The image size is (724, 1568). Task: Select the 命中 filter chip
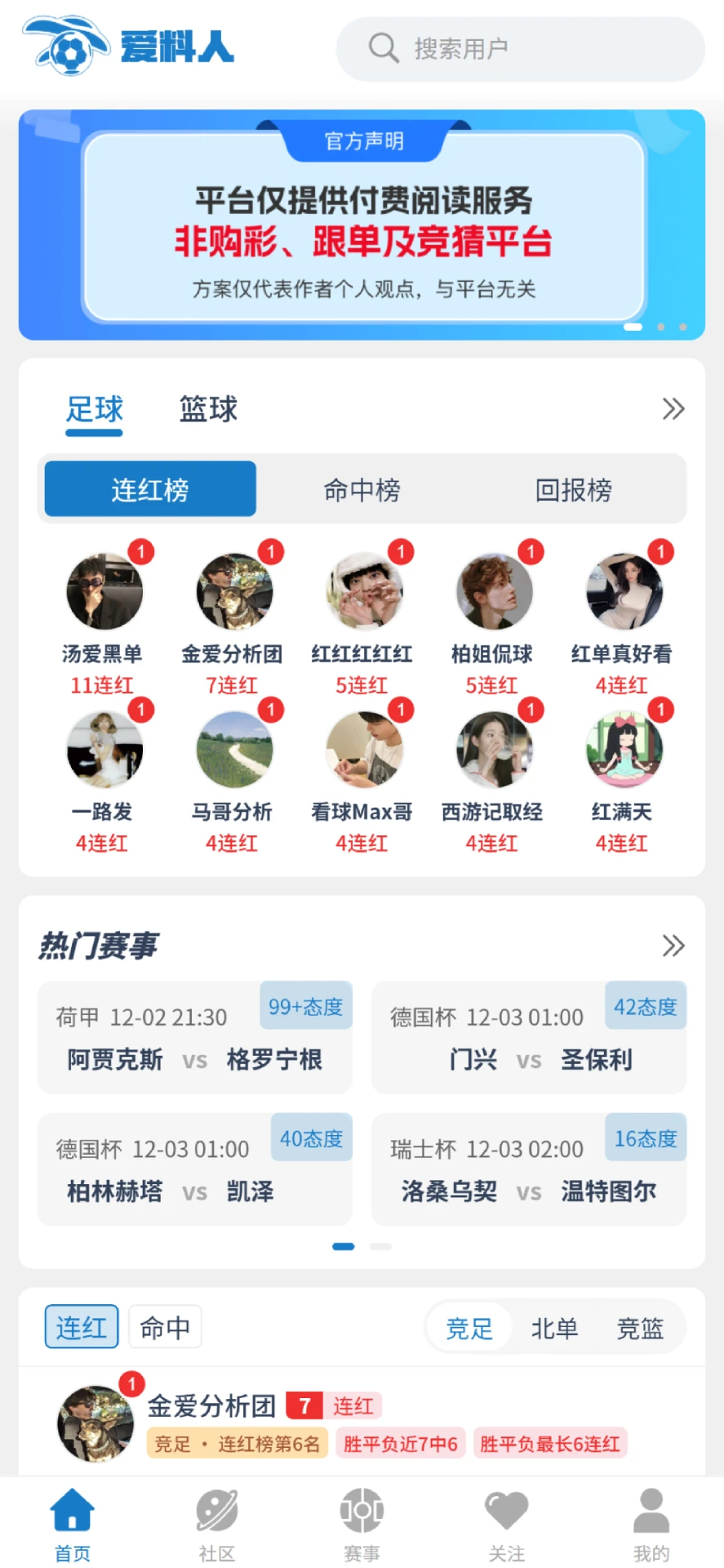pos(165,1328)
